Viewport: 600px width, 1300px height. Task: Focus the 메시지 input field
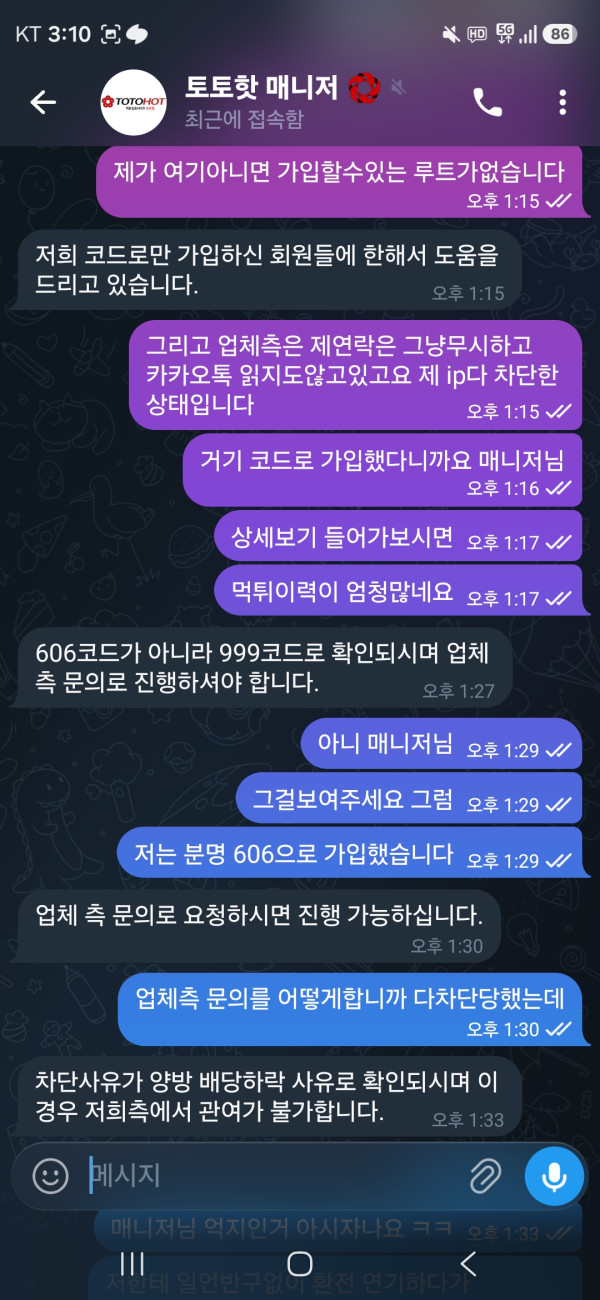click(270, 1176)
